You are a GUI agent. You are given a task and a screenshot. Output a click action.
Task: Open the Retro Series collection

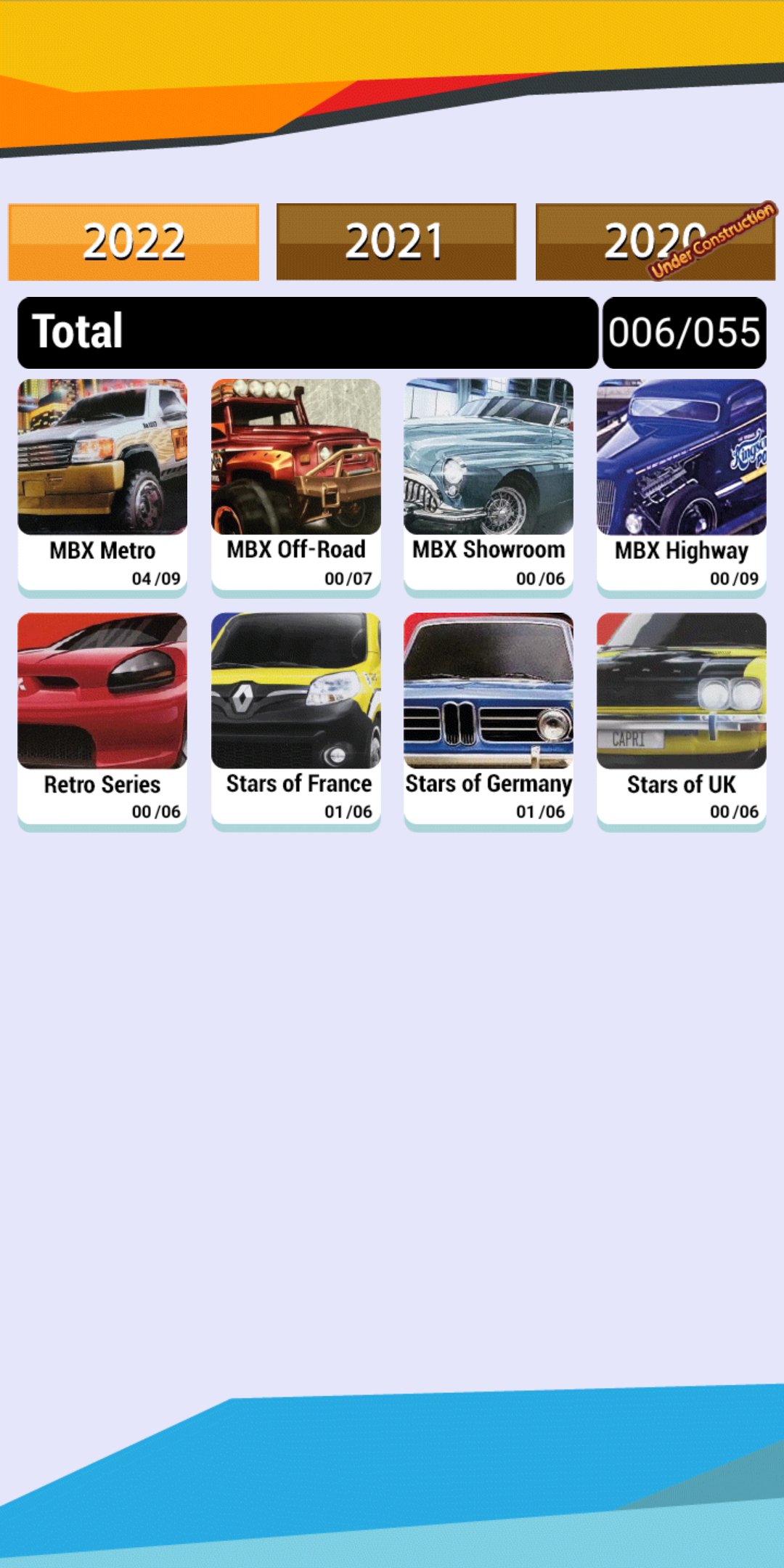point(102,720)
